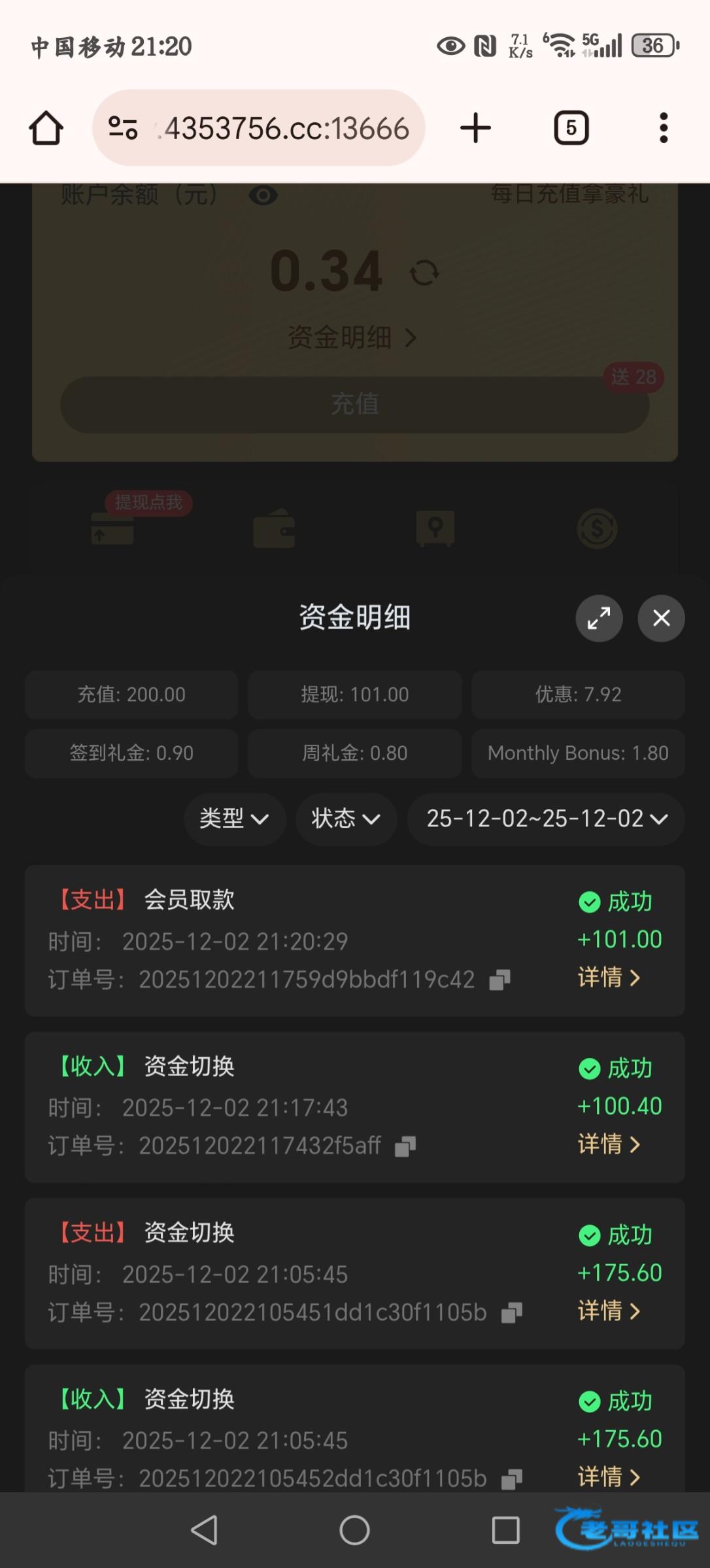Image resolution: width=710 pixels, height=1568 pixels.
Task: Open the browser three-dot menu
Action: 664,128
